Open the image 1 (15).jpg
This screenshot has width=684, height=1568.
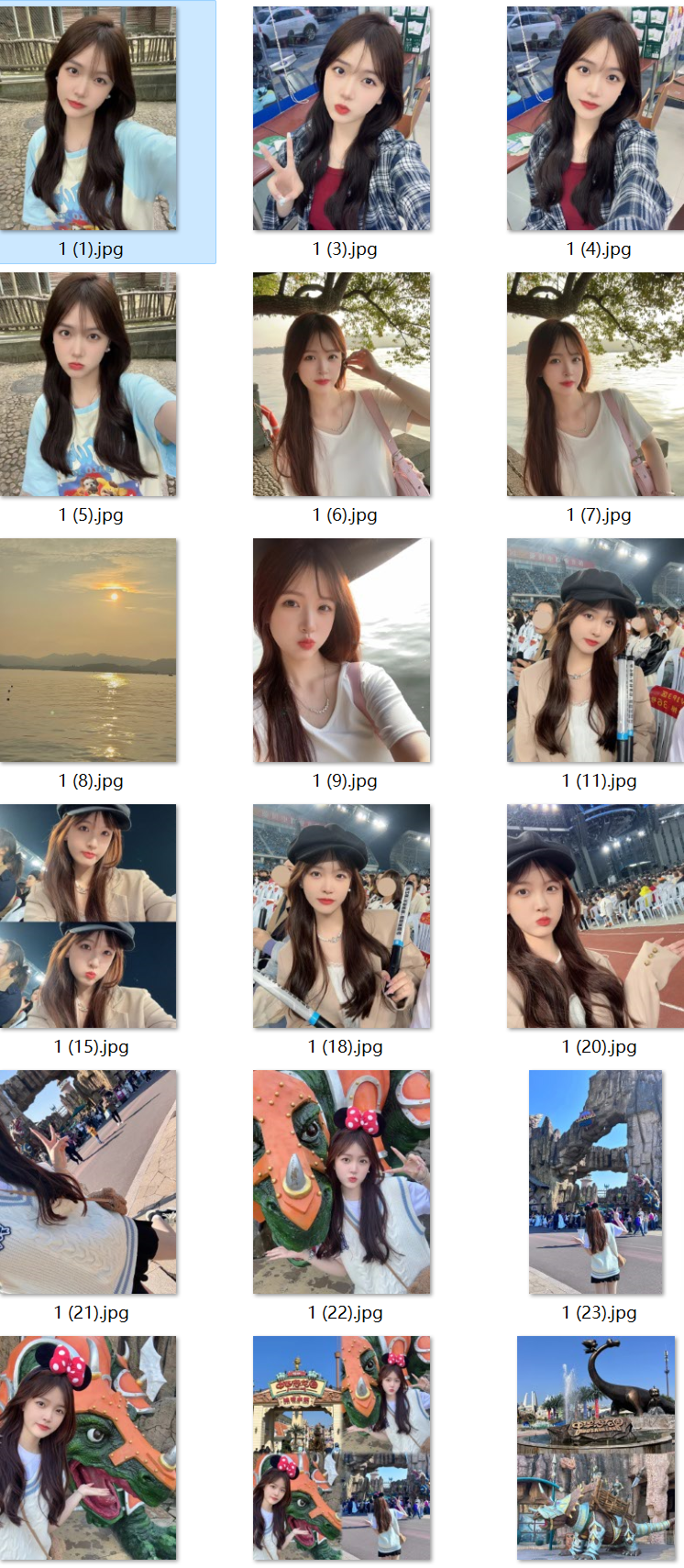(x=88, y=917)
